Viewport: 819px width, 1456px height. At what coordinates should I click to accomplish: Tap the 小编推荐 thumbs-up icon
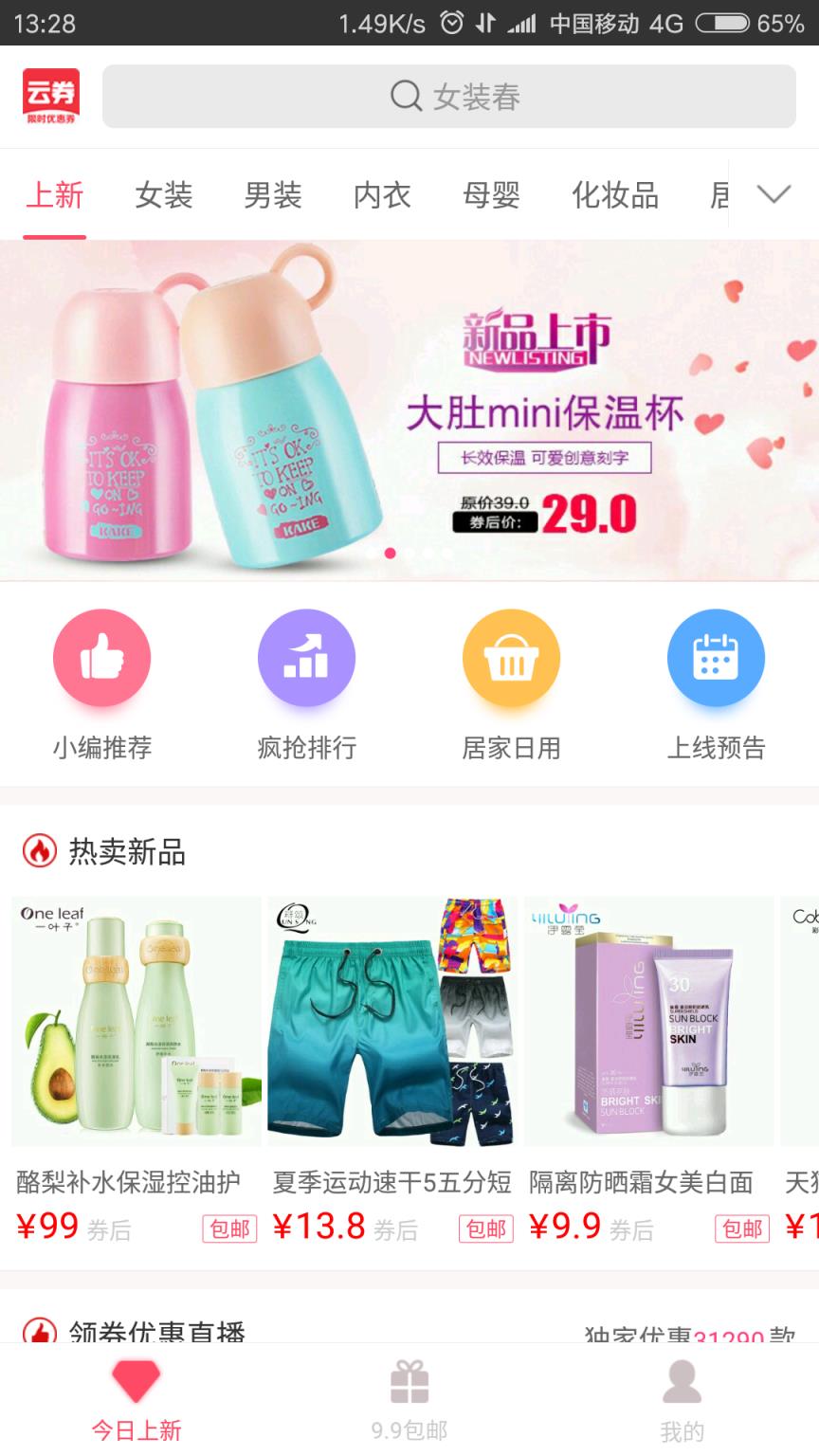(101, 657)
